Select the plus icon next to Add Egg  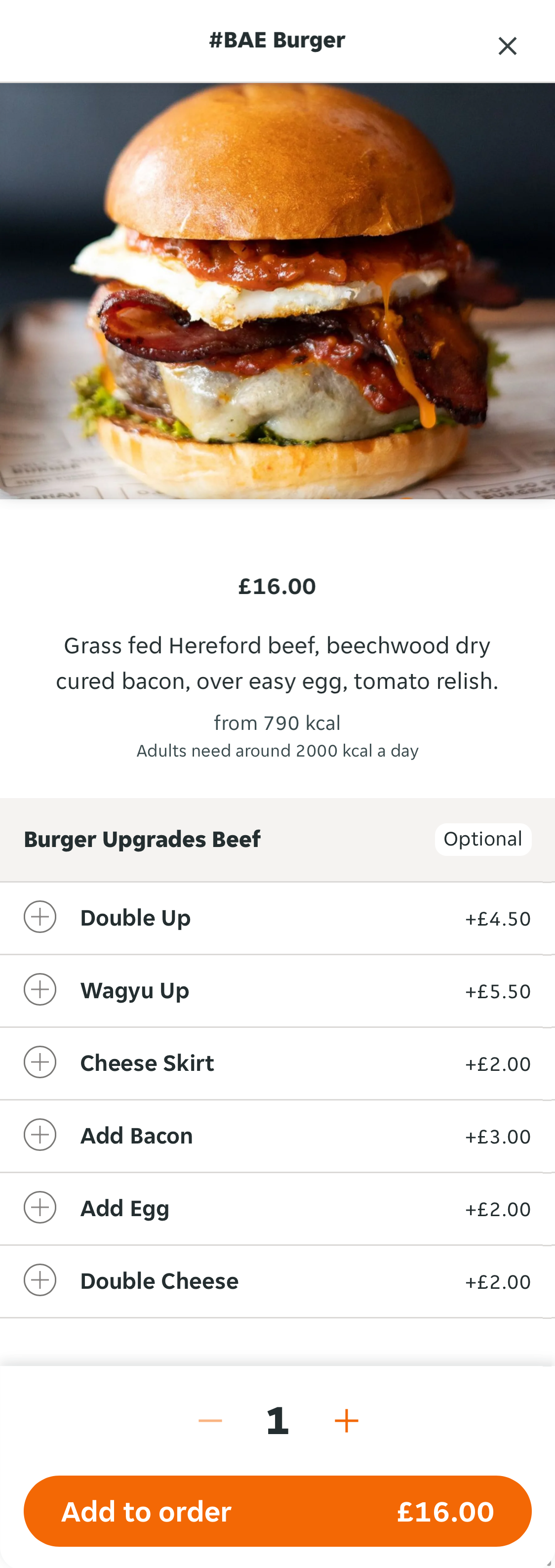(x=40, y=1207)
